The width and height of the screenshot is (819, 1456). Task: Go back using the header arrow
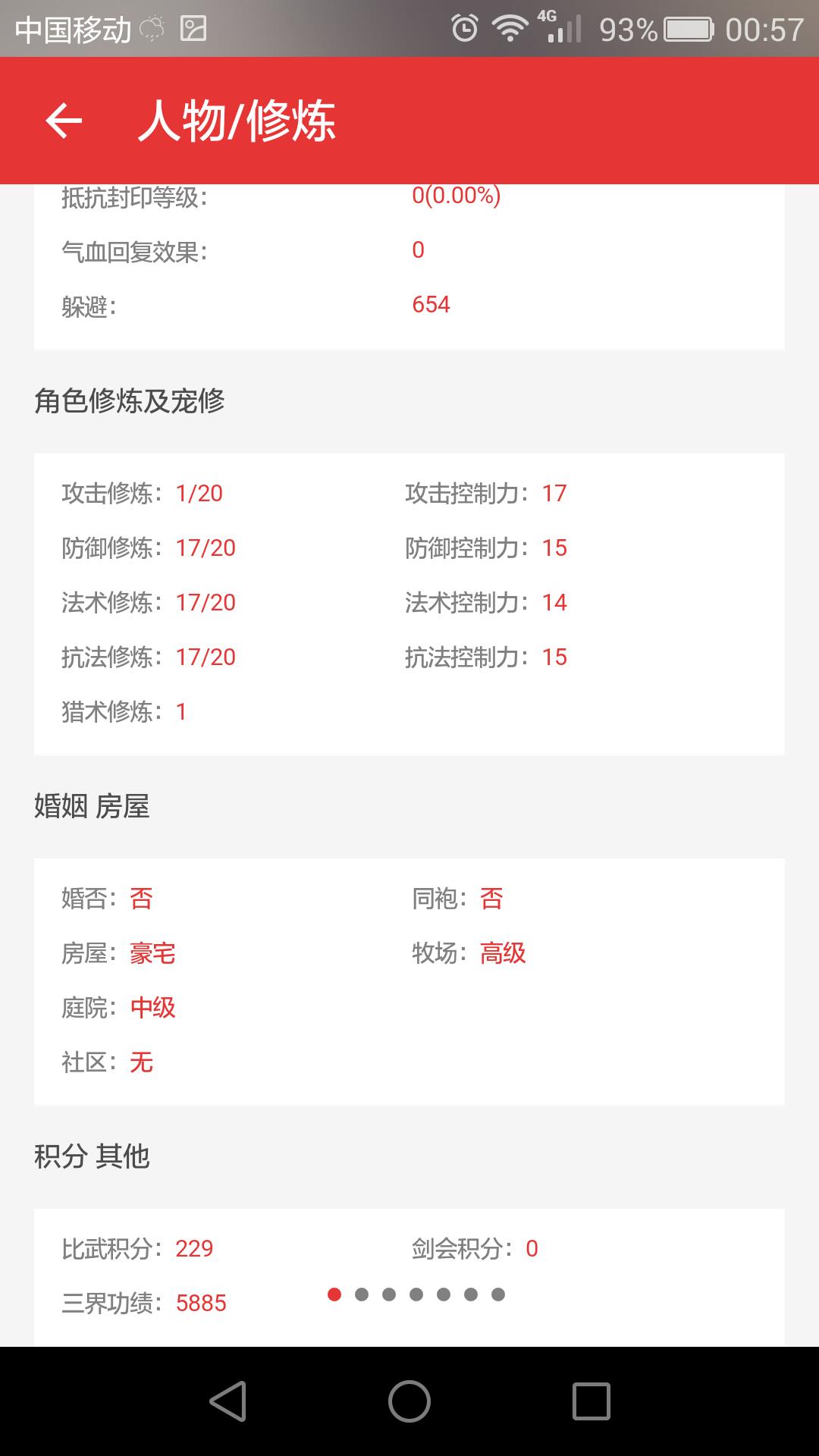pyautogui.click(x=64, y=121)
